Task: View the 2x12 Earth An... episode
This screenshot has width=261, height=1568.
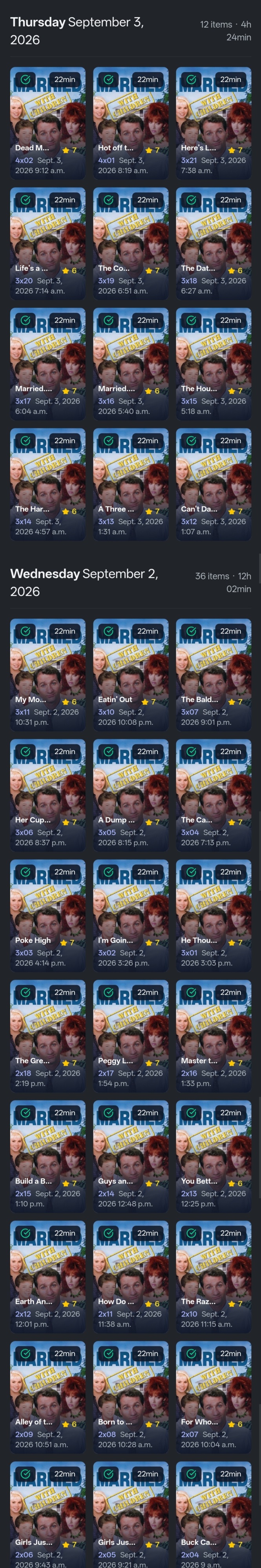Action: click(47, 1277)
